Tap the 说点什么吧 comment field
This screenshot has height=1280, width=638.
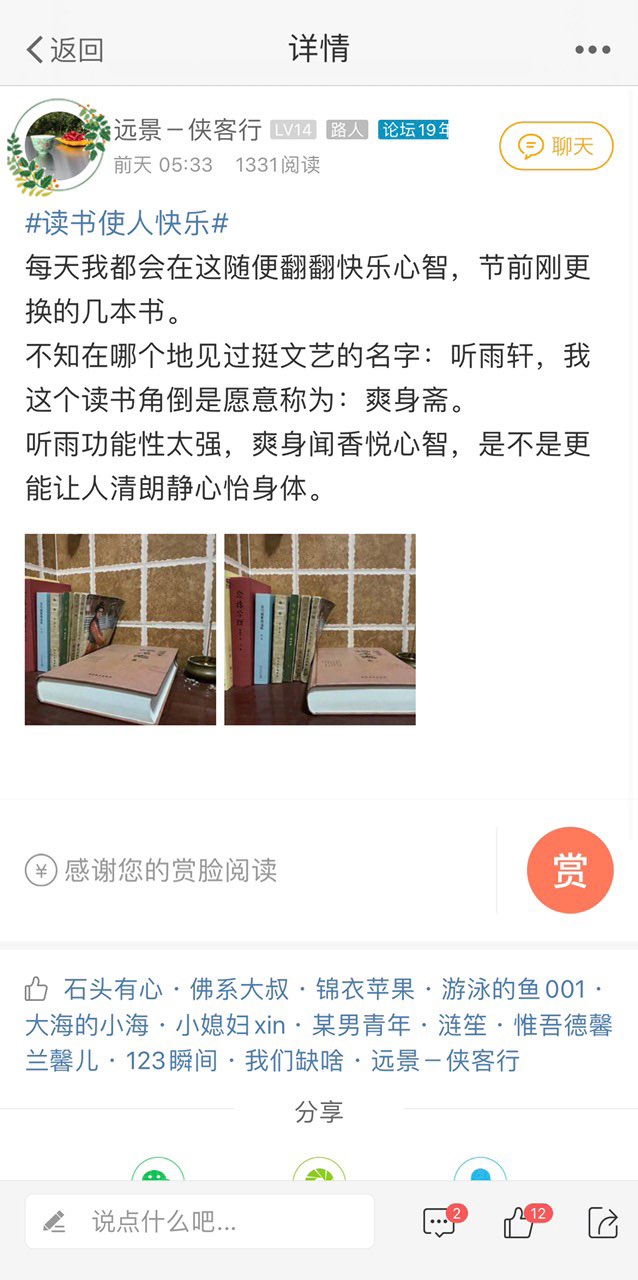pos(200,1221)
